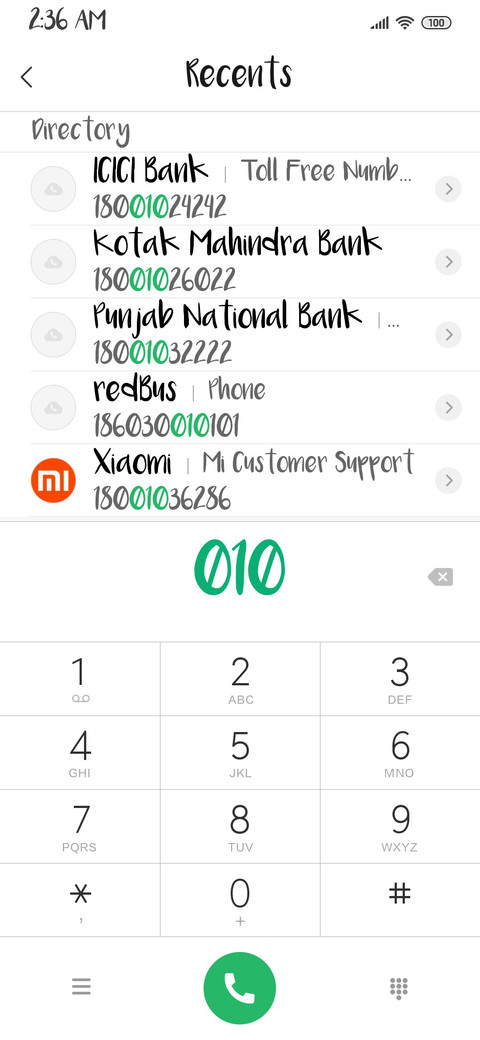Select Kotak Mahindra Bank number
This screenshot has height=1040, width=480.
pos(240,262)
